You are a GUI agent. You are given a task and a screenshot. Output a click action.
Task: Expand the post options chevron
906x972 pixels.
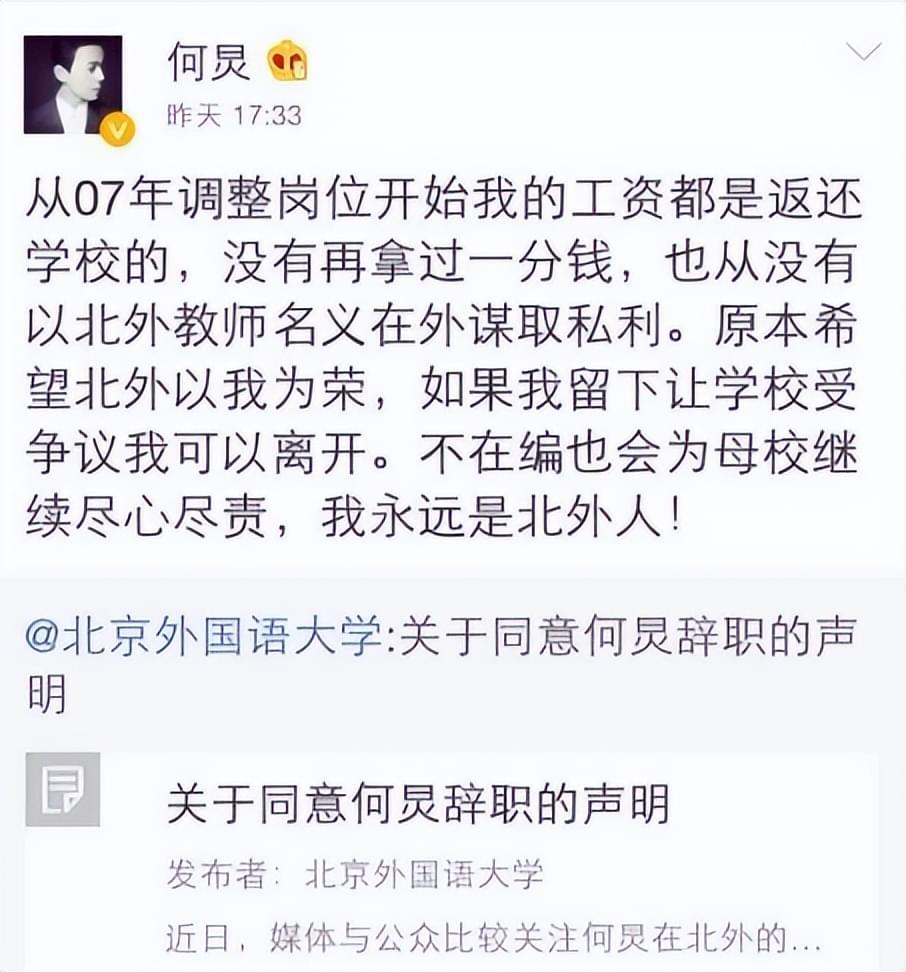(863, 51)
